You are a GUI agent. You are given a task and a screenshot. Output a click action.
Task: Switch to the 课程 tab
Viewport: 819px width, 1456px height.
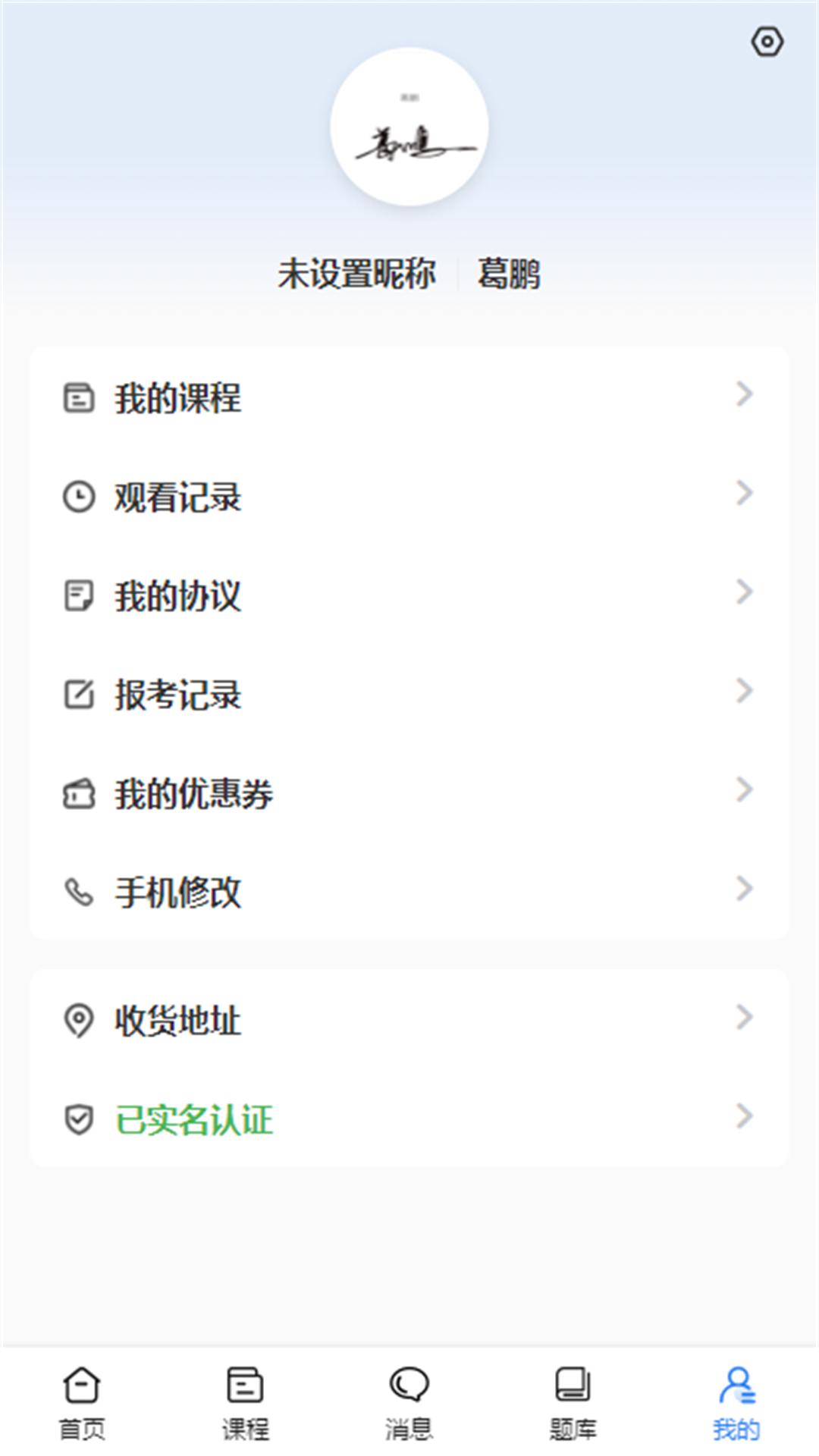pyautogui.click(x=245, y=1403)
